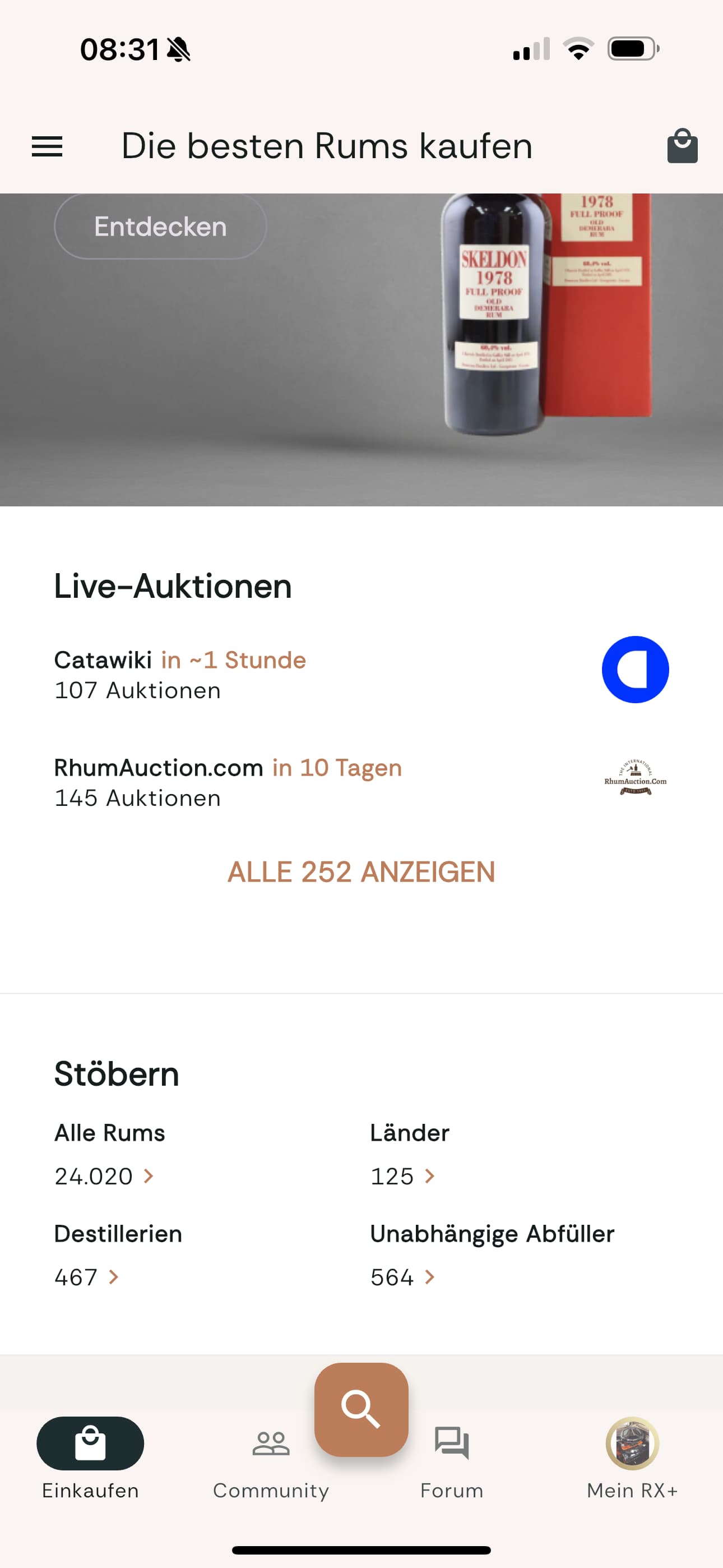The width and height of the screenshot is (723, 1568).
Task: Go to the Forum tab
Action: pos(452,1458)
